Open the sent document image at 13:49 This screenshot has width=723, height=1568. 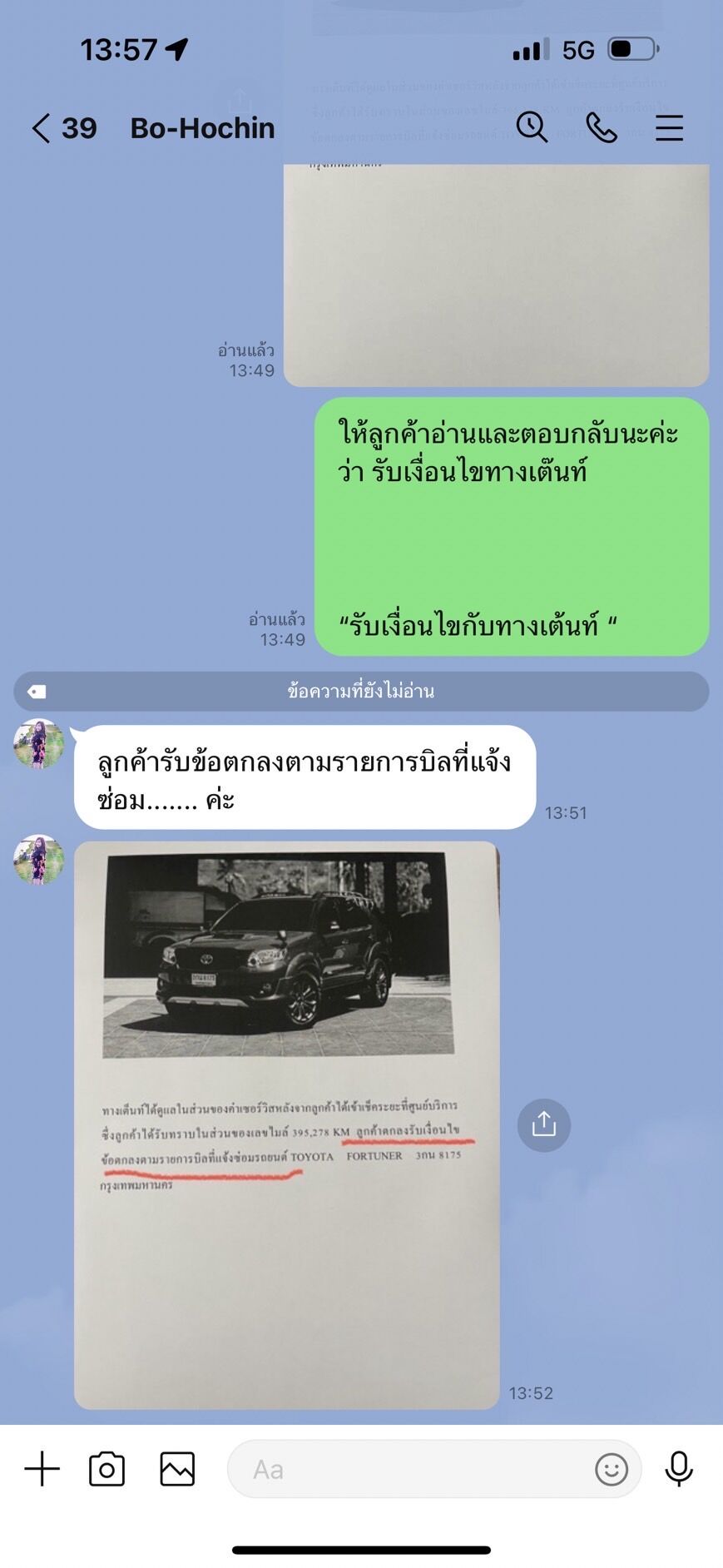point(496,275)
